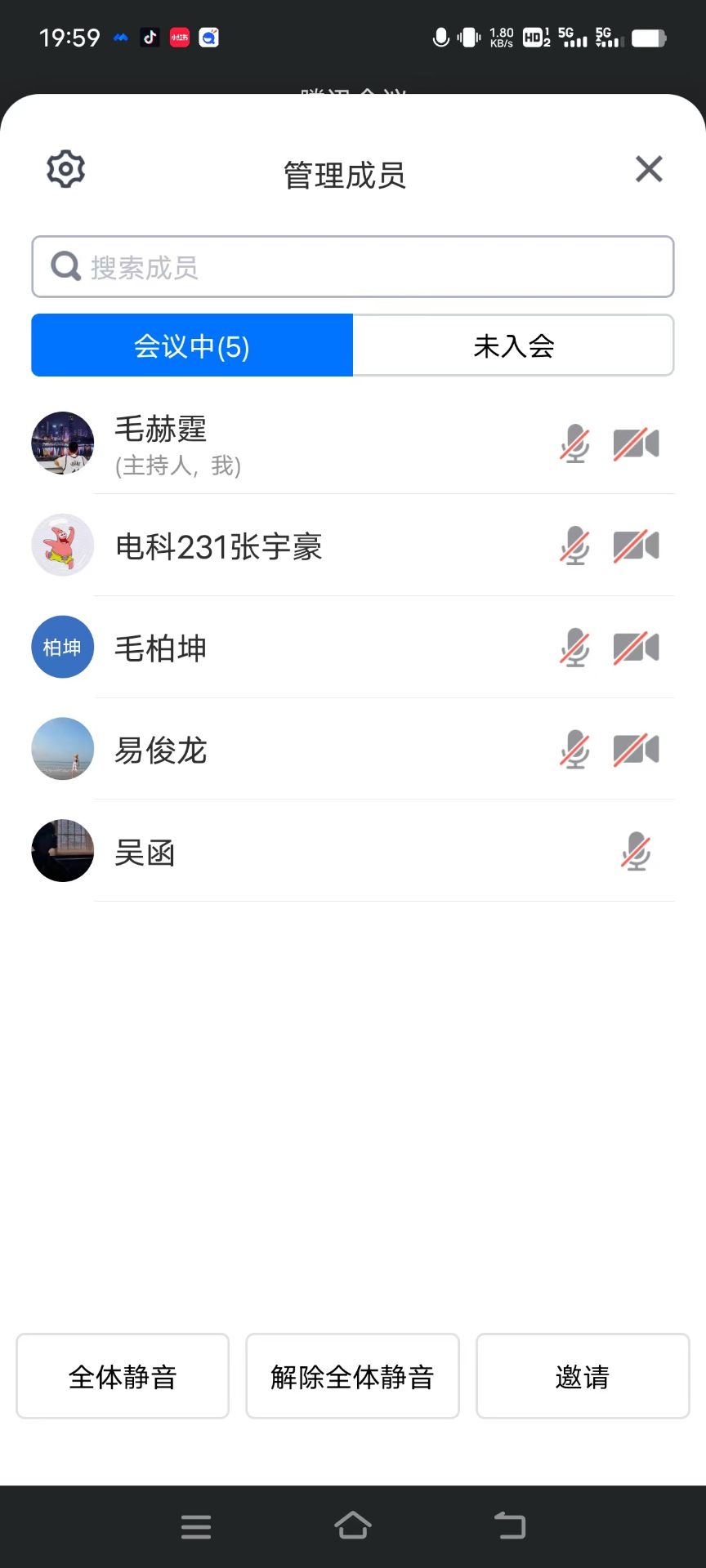Go to the system home screen
The width and height of the screenshot is (706, 1568).
click(x=353, y=1526)
